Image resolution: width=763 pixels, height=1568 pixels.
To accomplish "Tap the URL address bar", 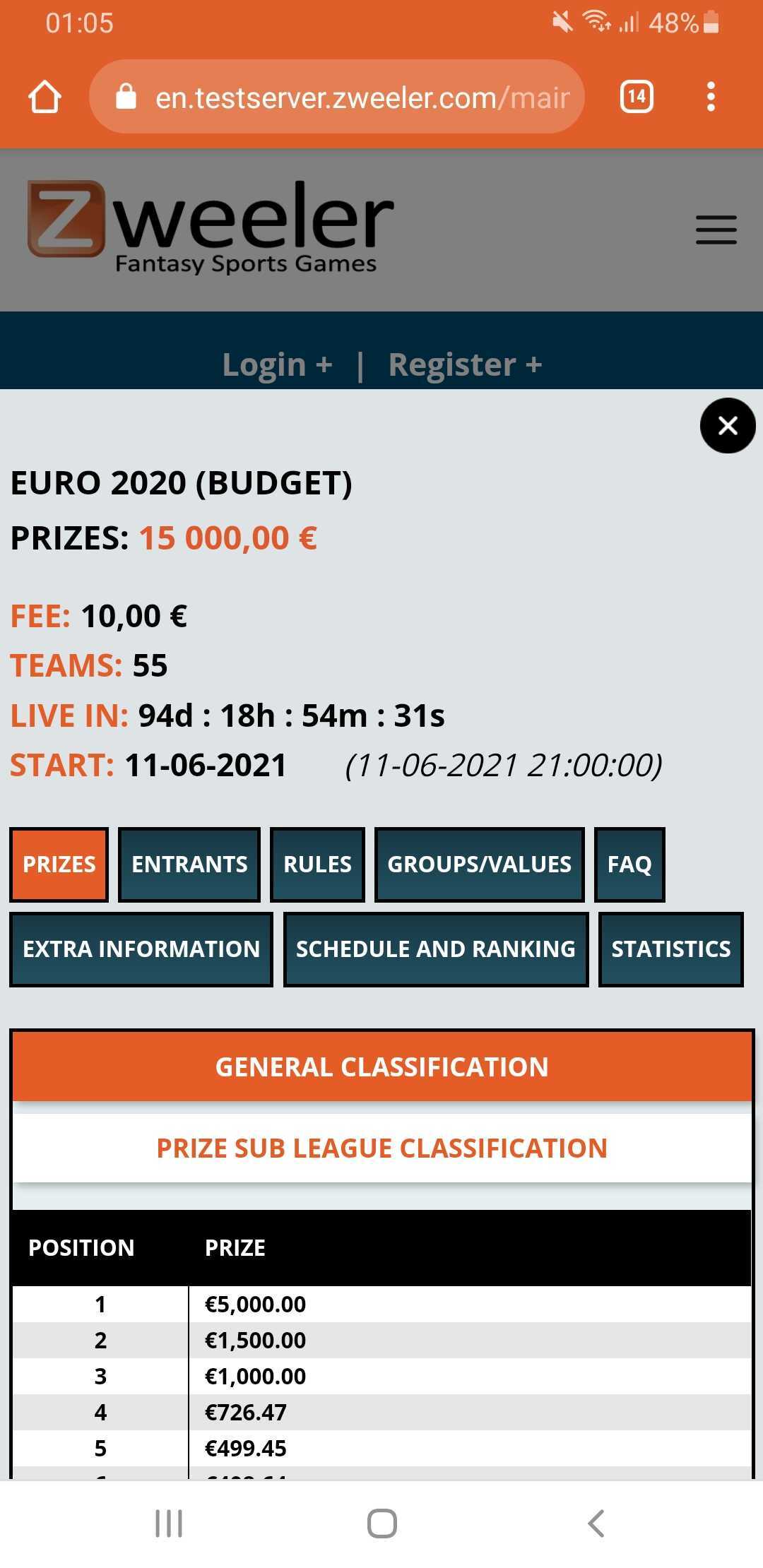I will (337, 97).
